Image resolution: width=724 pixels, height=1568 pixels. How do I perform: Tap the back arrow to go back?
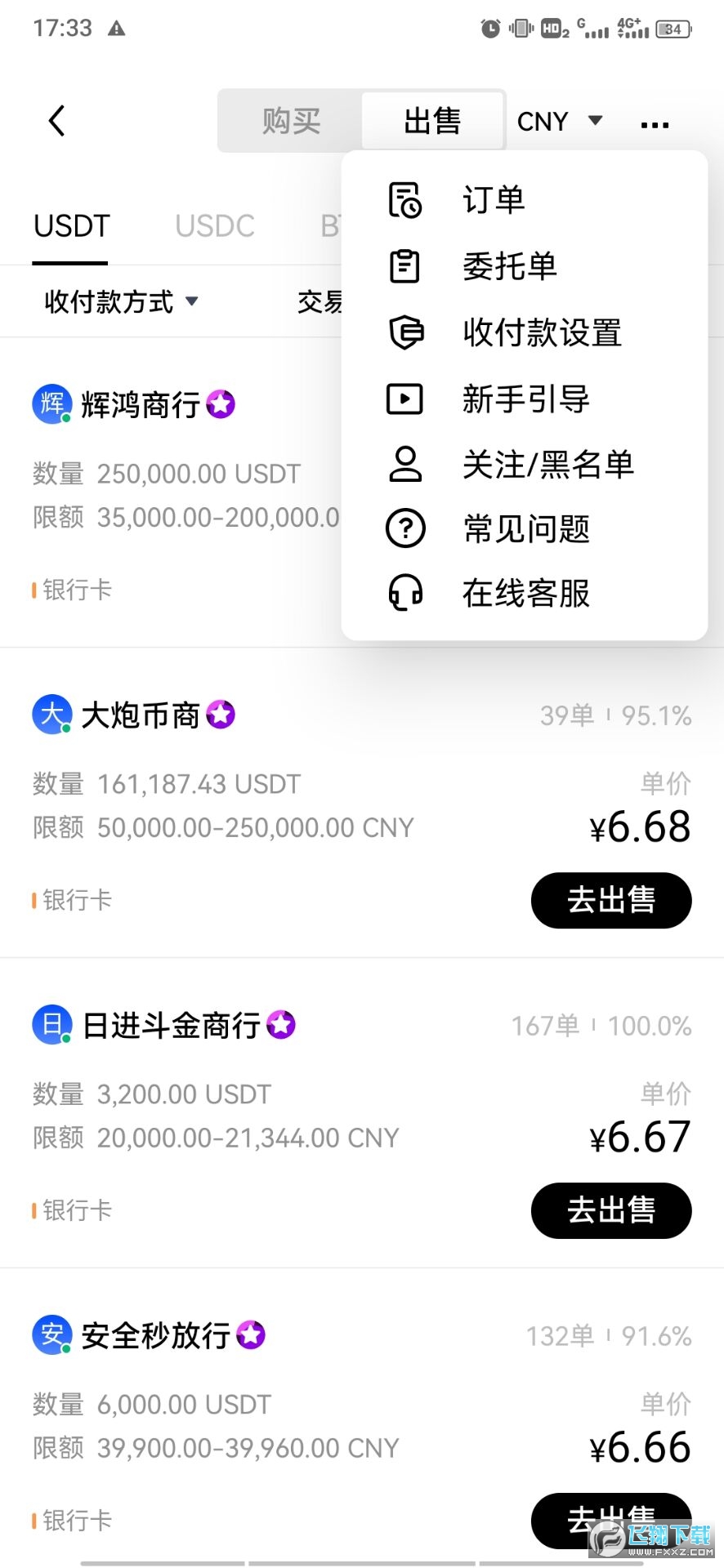point(55,120)
